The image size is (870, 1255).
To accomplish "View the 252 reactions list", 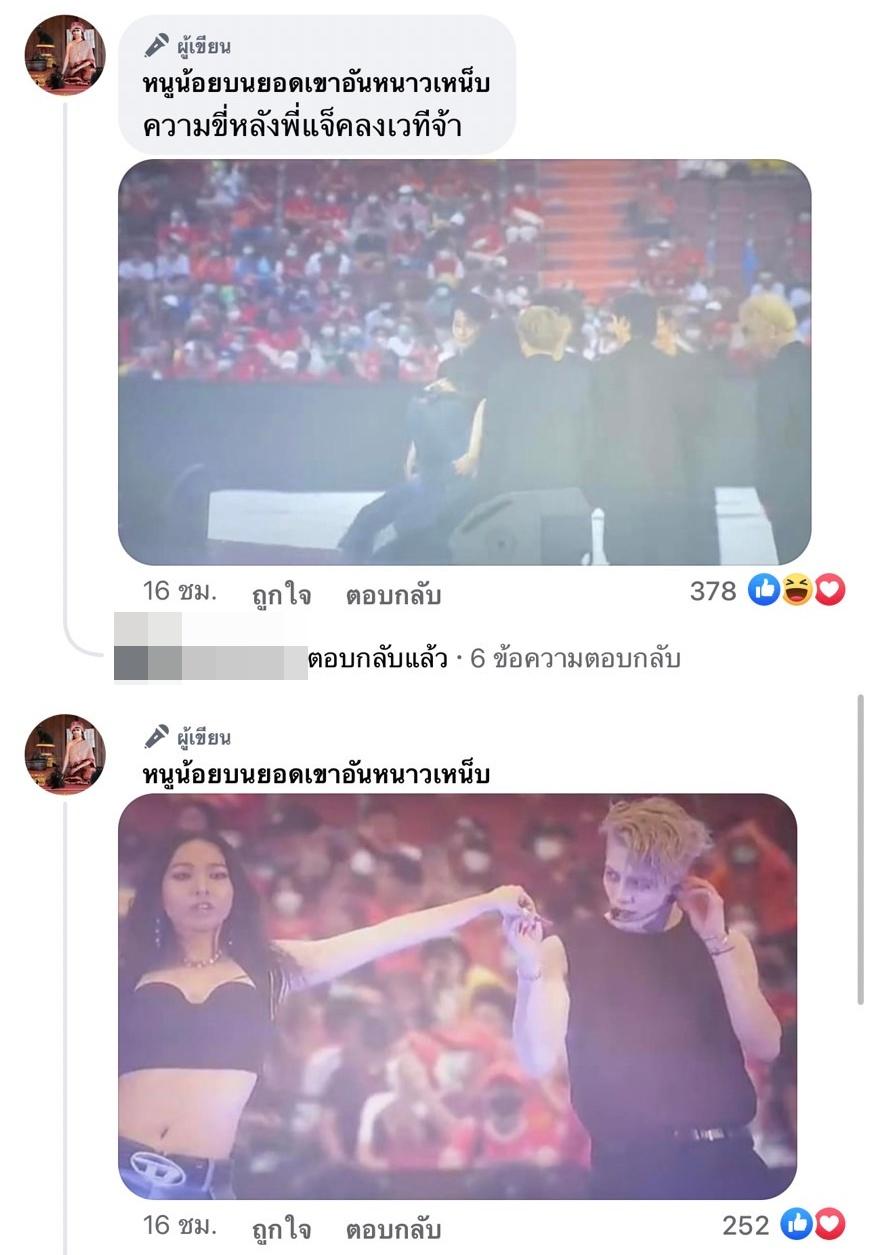I will click(x=783, y=1225).
